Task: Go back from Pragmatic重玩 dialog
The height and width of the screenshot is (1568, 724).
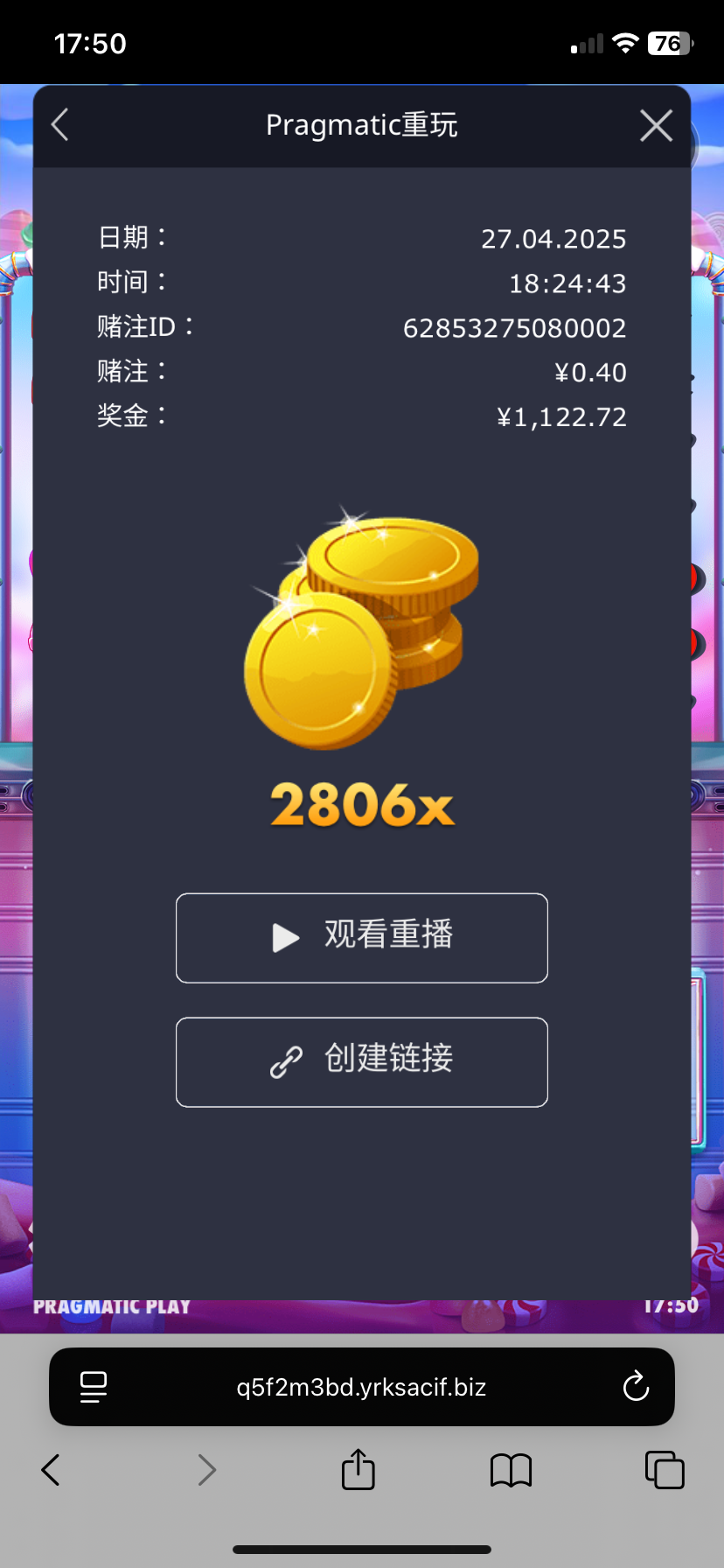Action: (x=59, y=125)
